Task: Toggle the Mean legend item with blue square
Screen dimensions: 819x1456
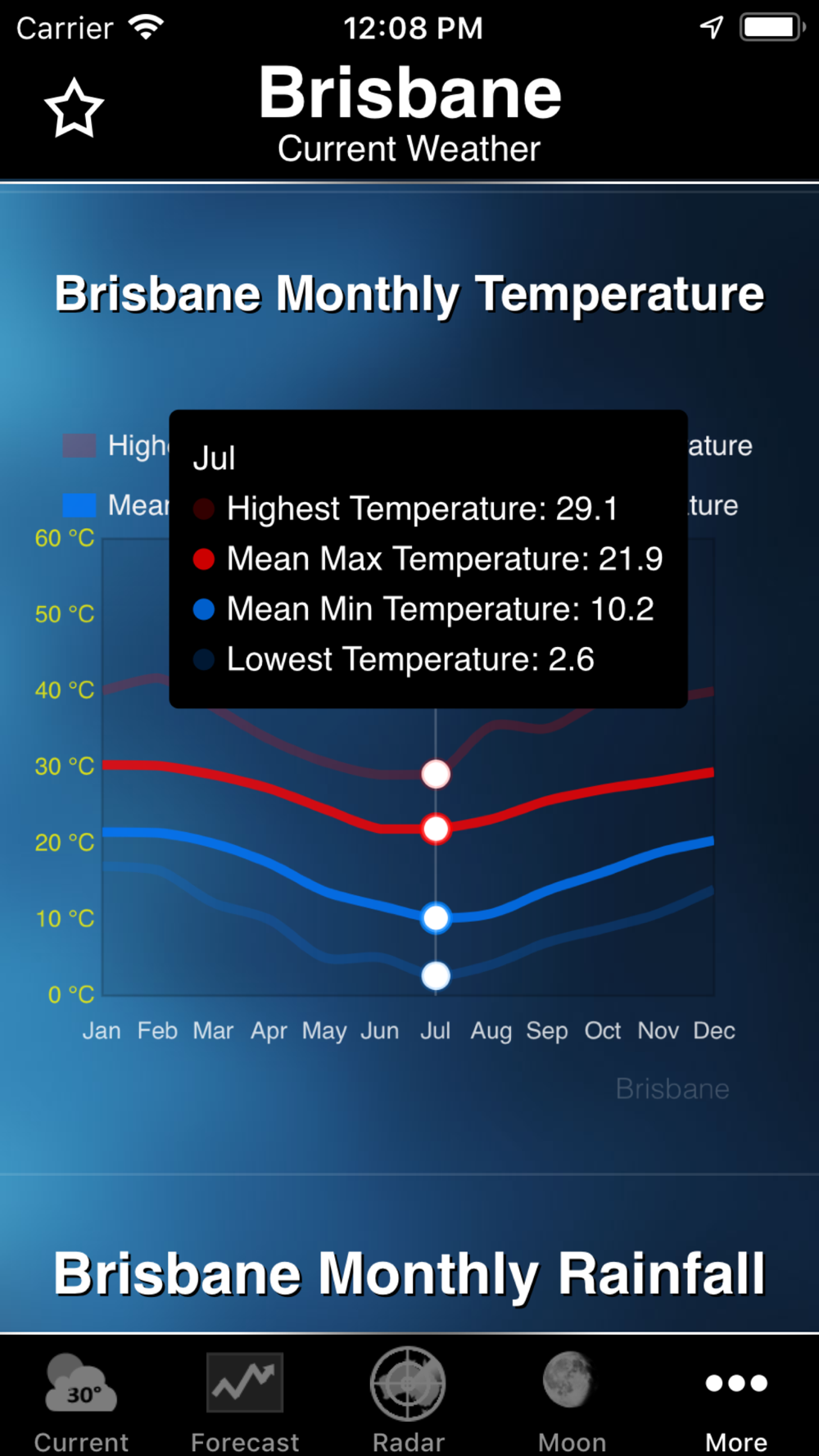Action: pyautogui.click(x=115, y=505)
